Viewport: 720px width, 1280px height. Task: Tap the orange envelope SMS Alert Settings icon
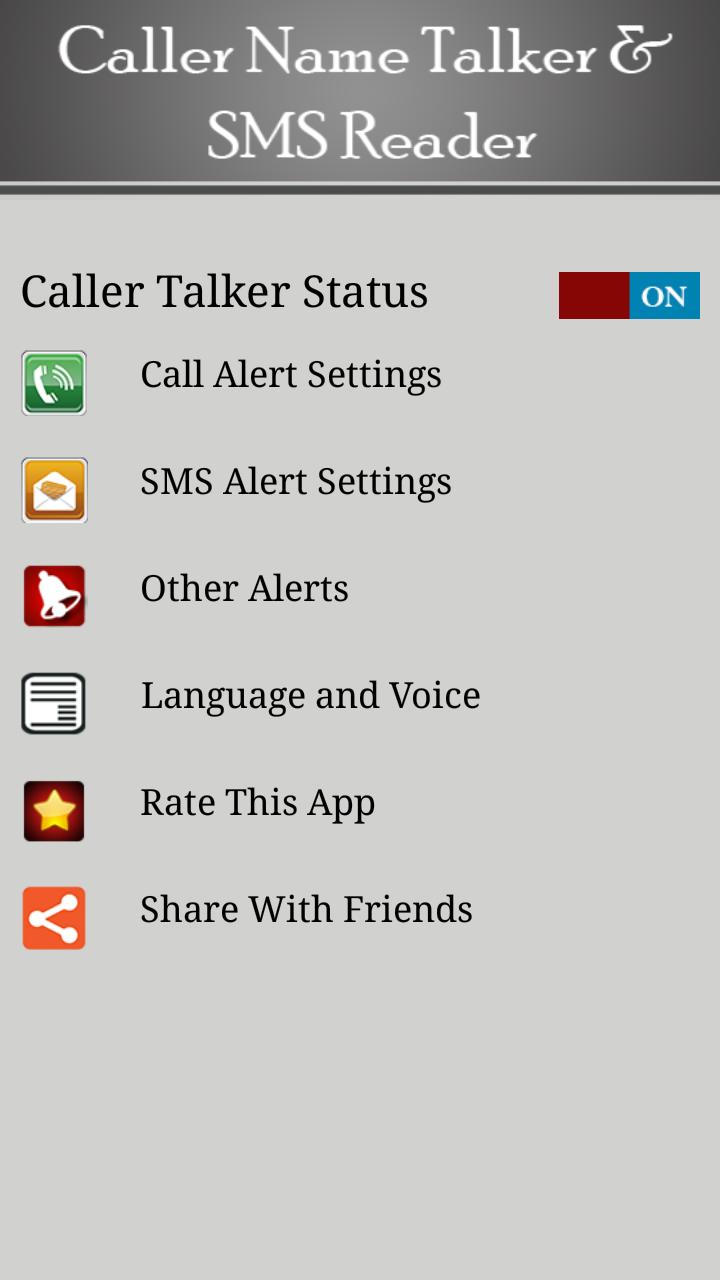(53, 490)
